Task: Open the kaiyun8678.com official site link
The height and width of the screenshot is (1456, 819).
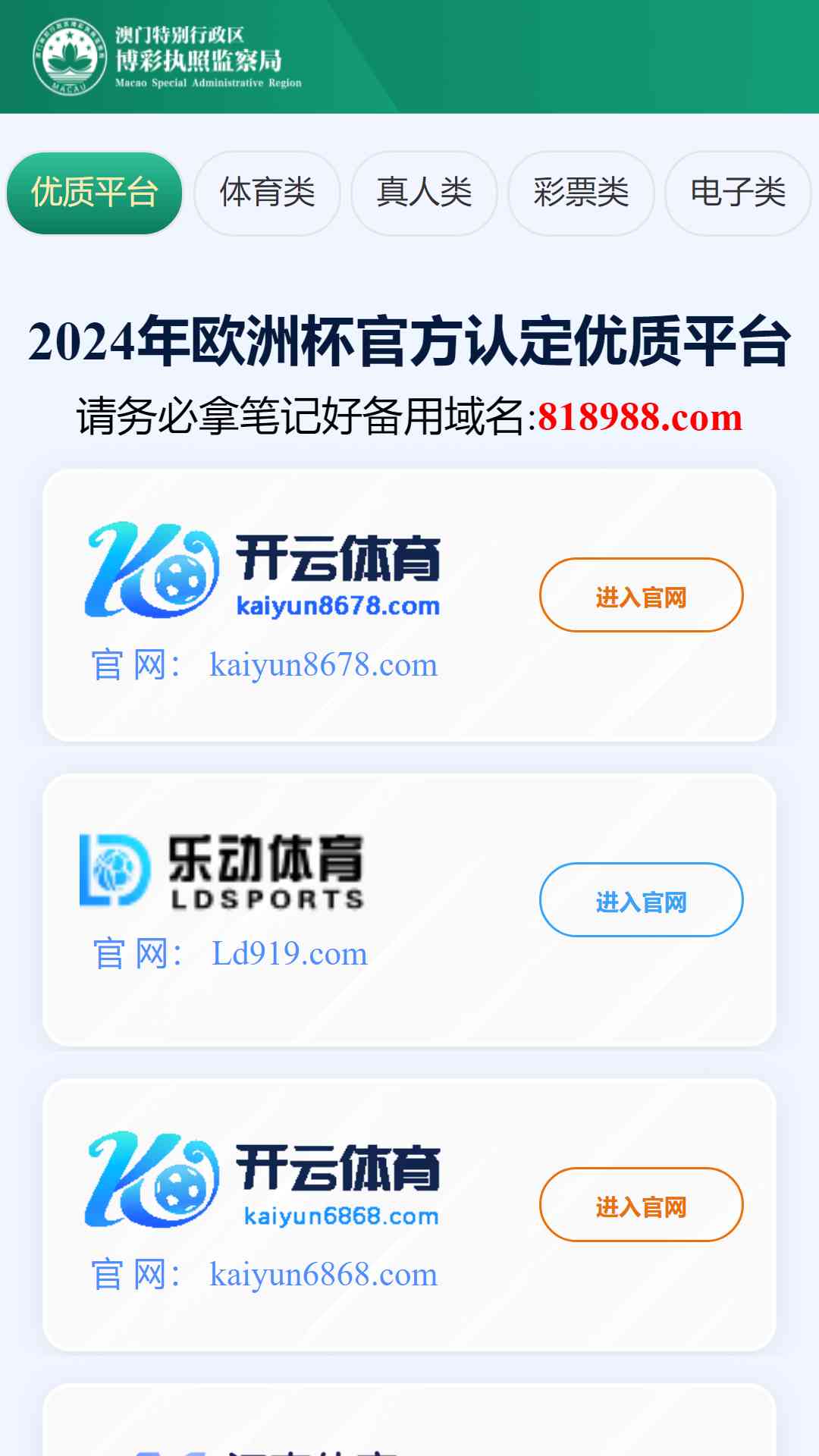Action: click(x=323, y=665)
